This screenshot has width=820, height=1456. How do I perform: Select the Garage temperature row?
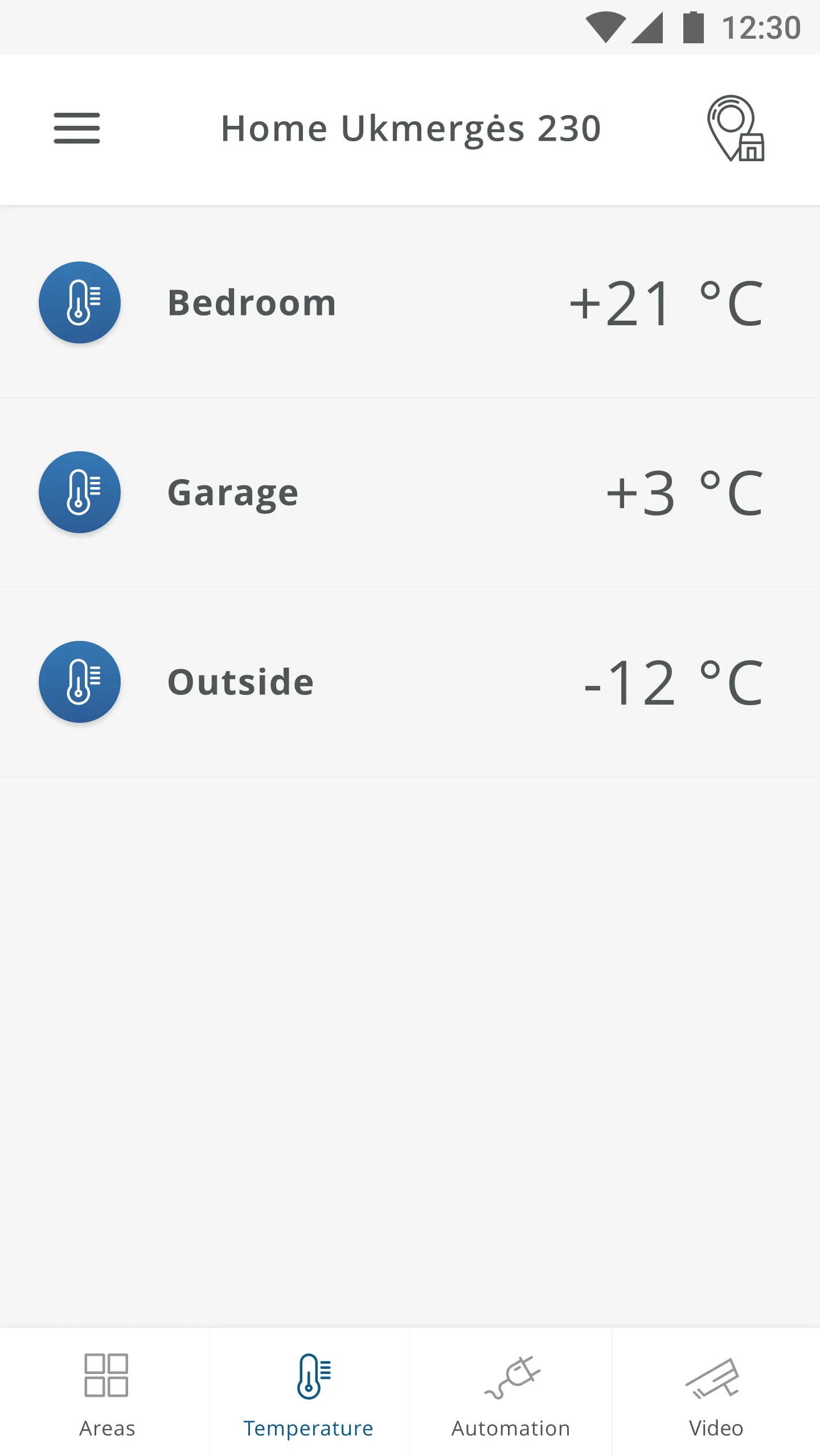point(410,492)
